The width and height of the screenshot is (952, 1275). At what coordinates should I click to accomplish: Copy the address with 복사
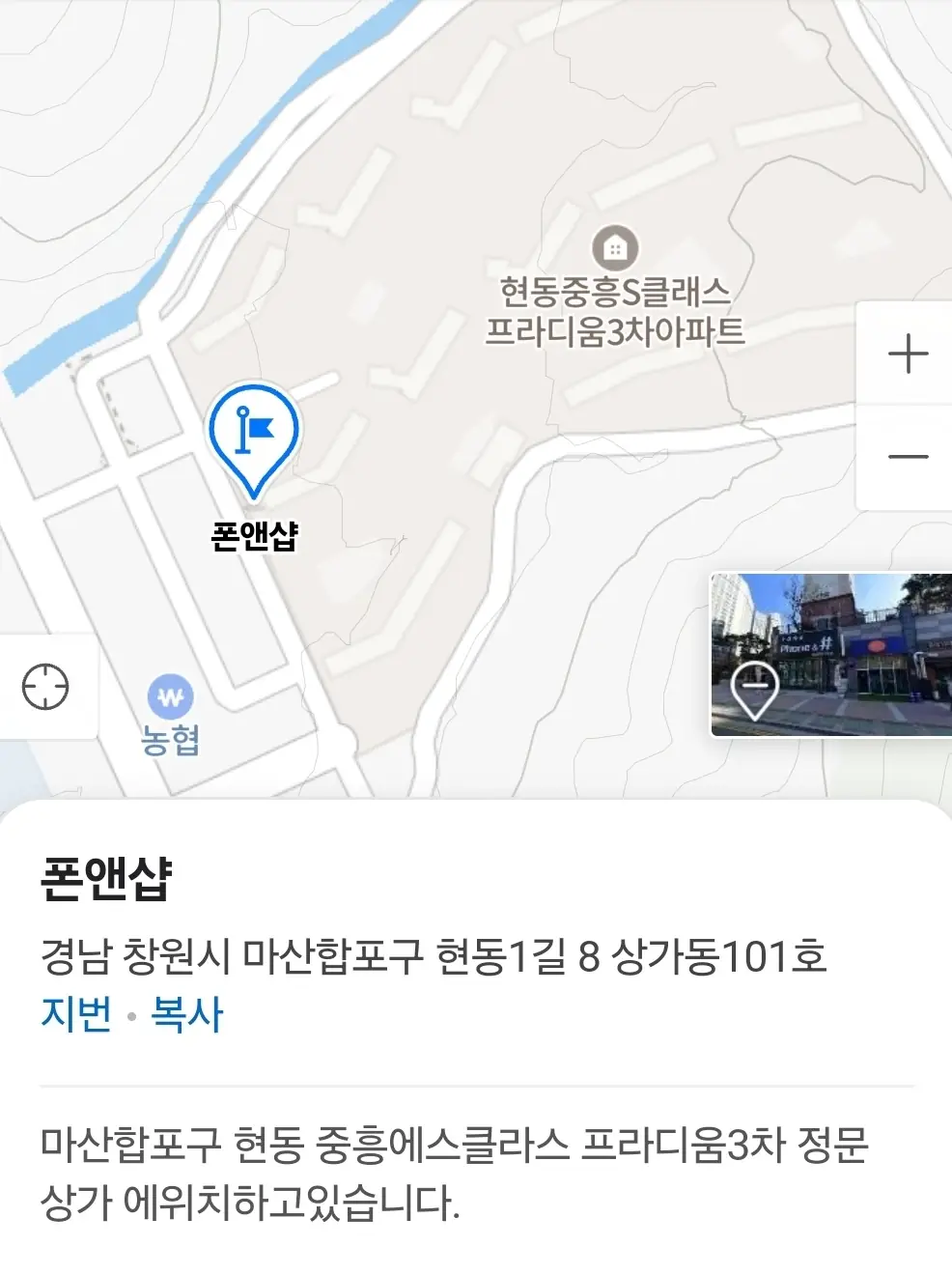click(x=186, y=1014)
